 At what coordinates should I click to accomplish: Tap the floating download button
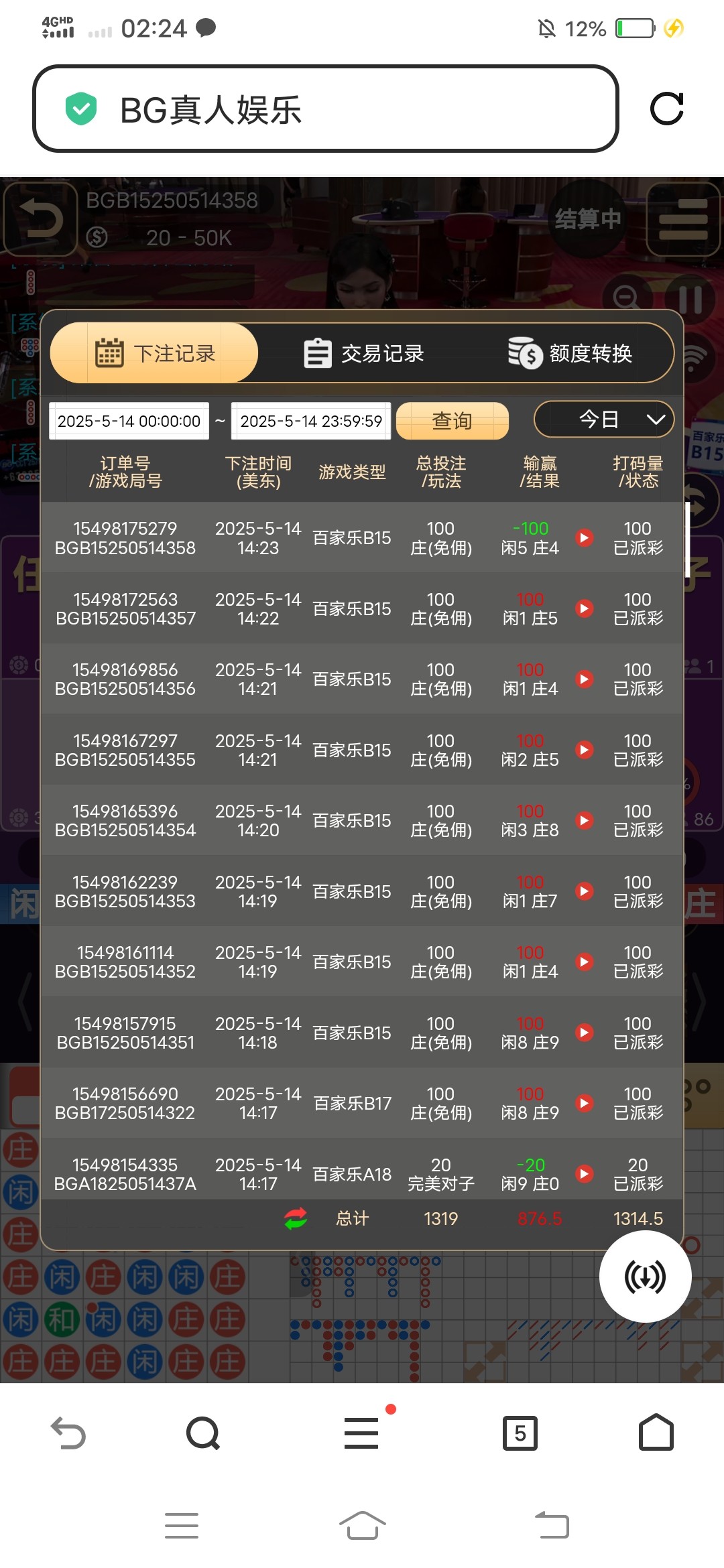point(645,1276)
